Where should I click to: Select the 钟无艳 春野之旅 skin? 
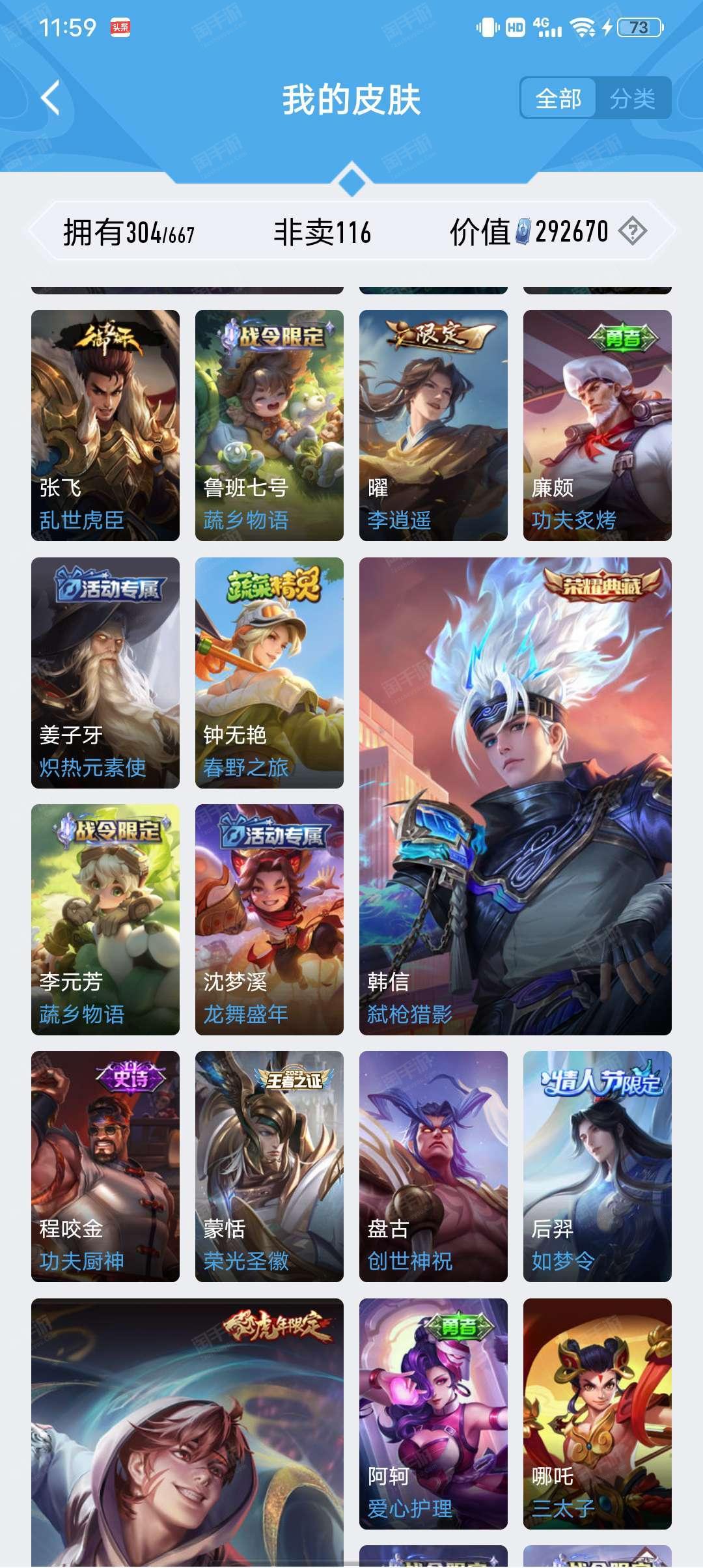[x=269, y=673]
